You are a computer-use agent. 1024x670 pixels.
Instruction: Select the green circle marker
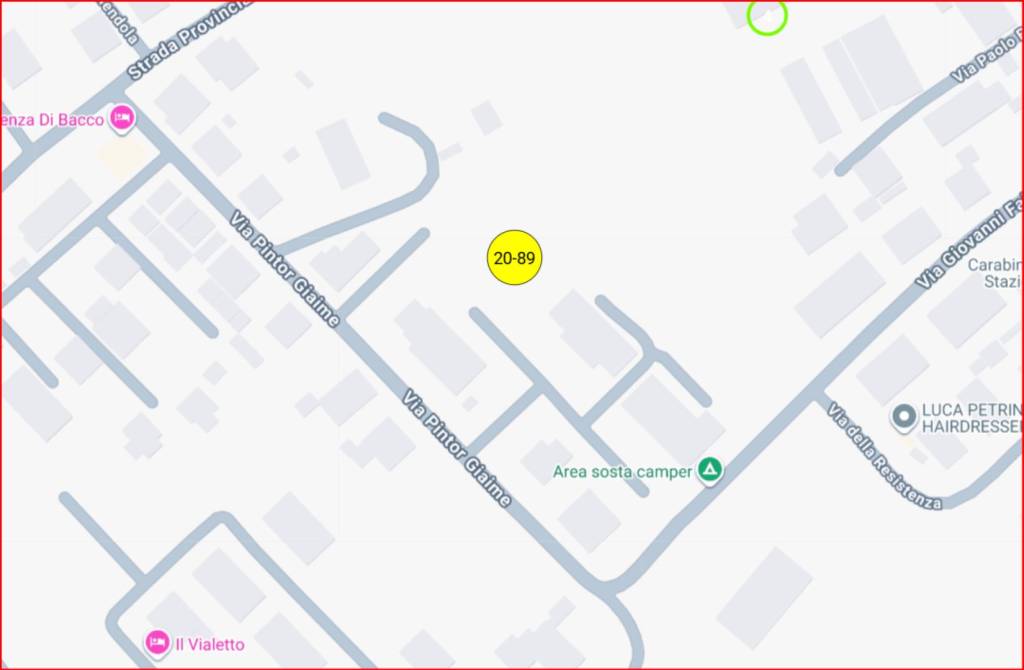point(767,15)
